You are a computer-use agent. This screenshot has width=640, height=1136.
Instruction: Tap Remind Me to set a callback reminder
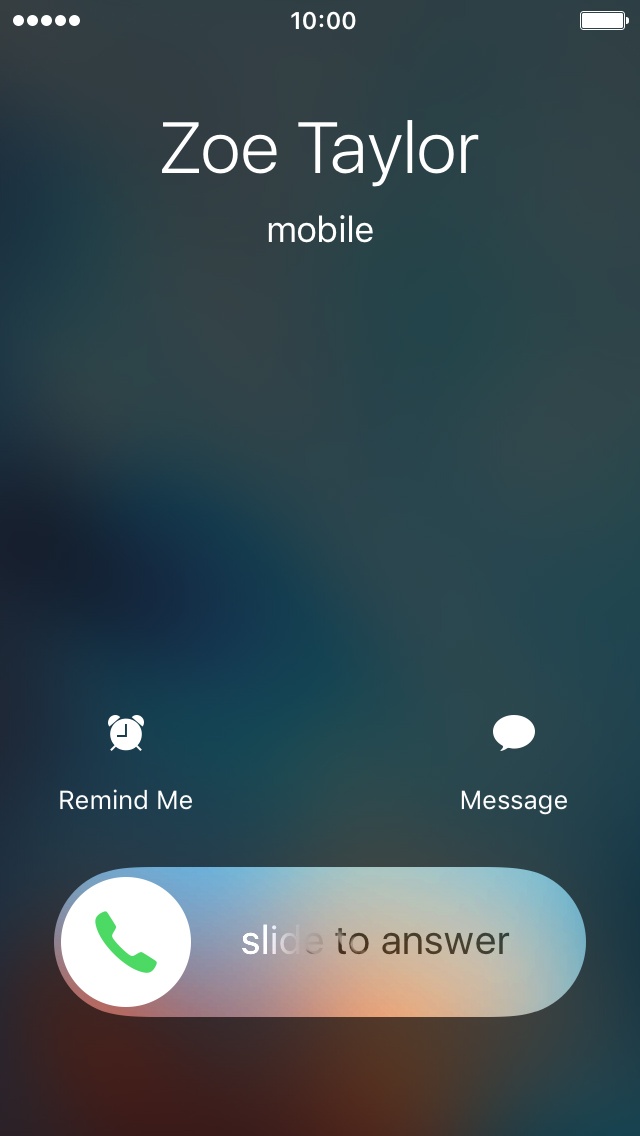click(x=125, y=763)
